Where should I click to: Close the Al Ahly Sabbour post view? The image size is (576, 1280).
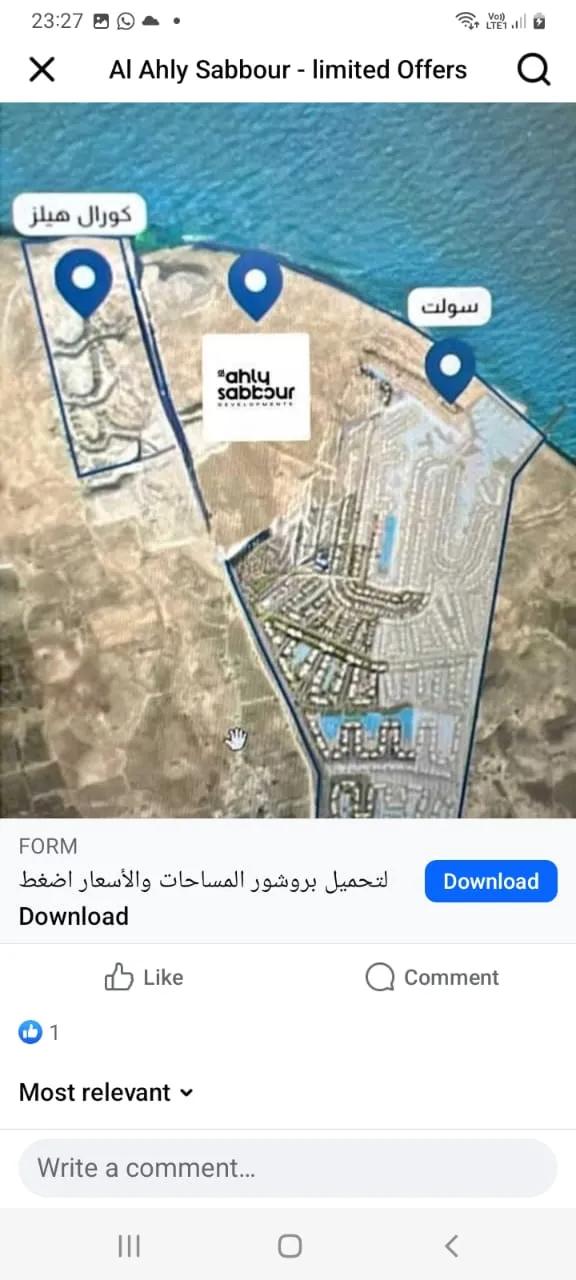coord(42,70)
